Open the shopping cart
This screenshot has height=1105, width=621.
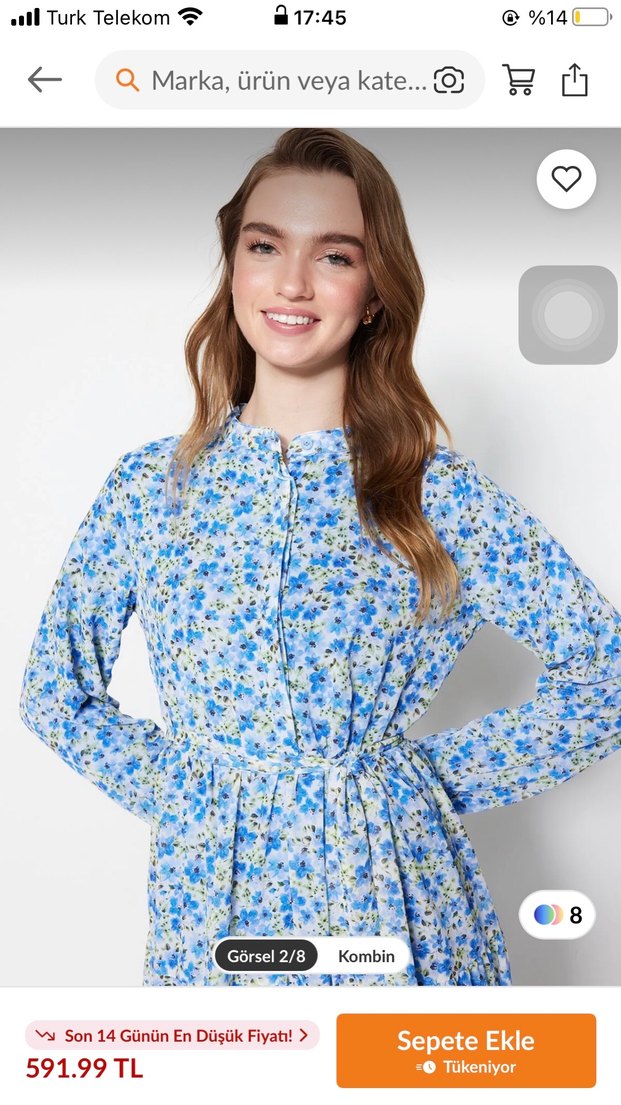pos(519,80)
